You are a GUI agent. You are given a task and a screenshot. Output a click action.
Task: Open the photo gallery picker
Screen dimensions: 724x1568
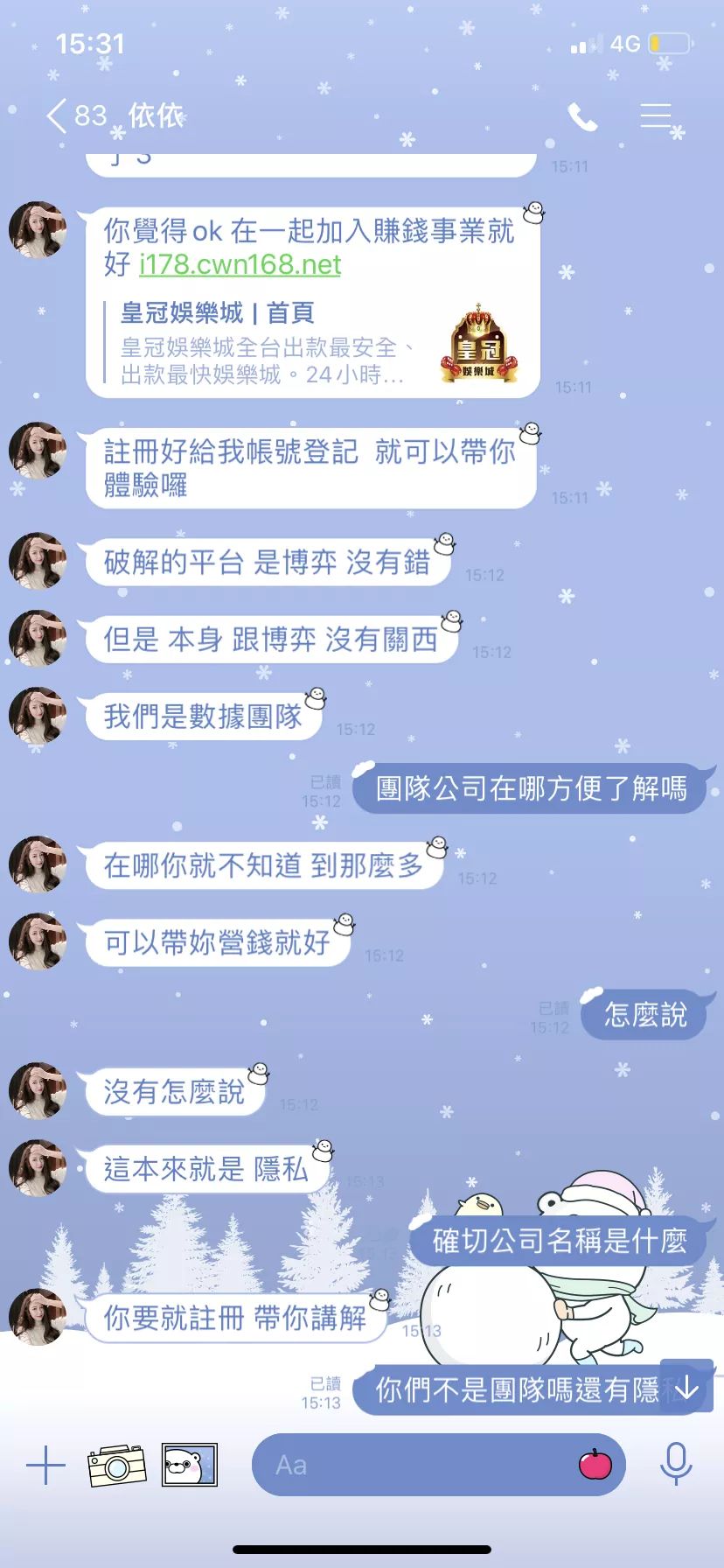coord(189,1465)
